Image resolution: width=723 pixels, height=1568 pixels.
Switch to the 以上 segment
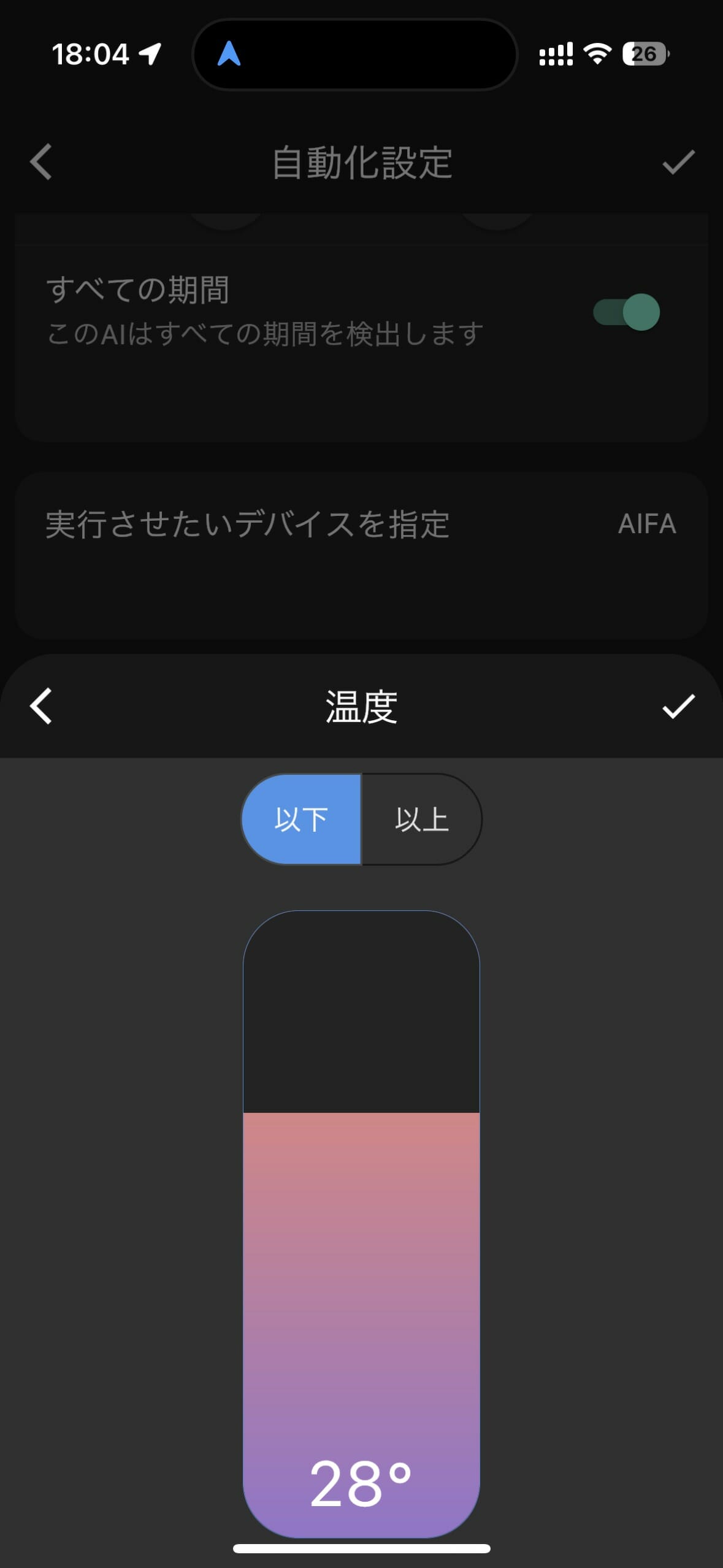[x=421, y=819]
